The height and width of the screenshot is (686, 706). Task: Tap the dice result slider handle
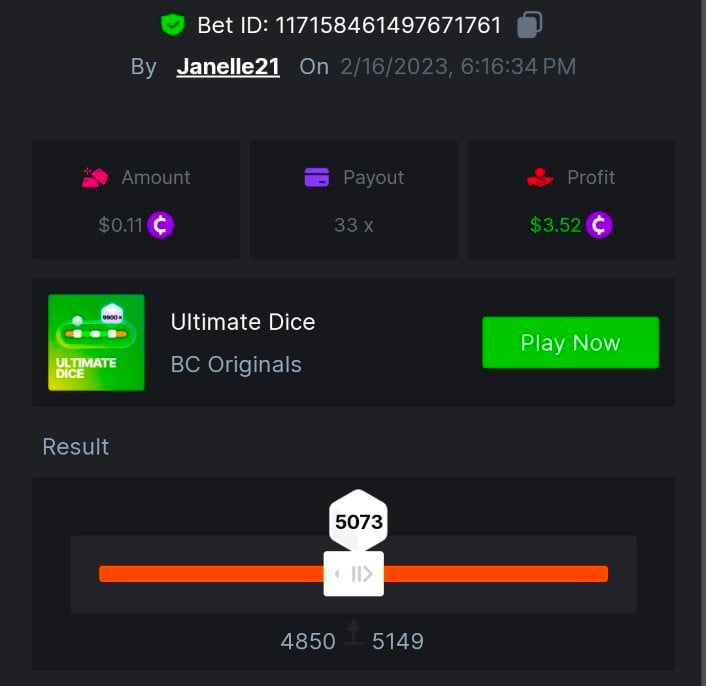354,574
